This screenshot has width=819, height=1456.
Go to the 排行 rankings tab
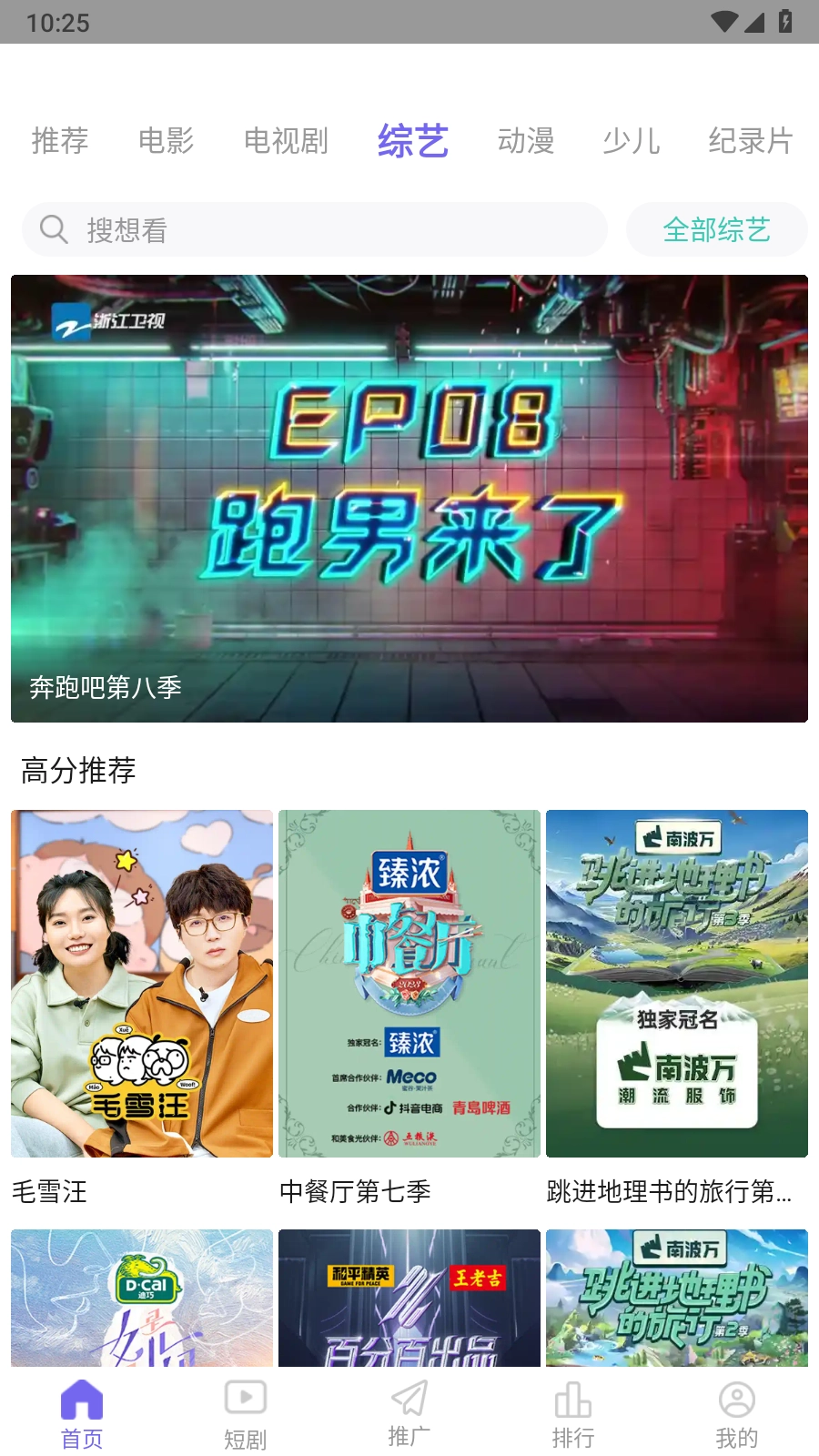pyautogui.click(x=573, y=1413)
